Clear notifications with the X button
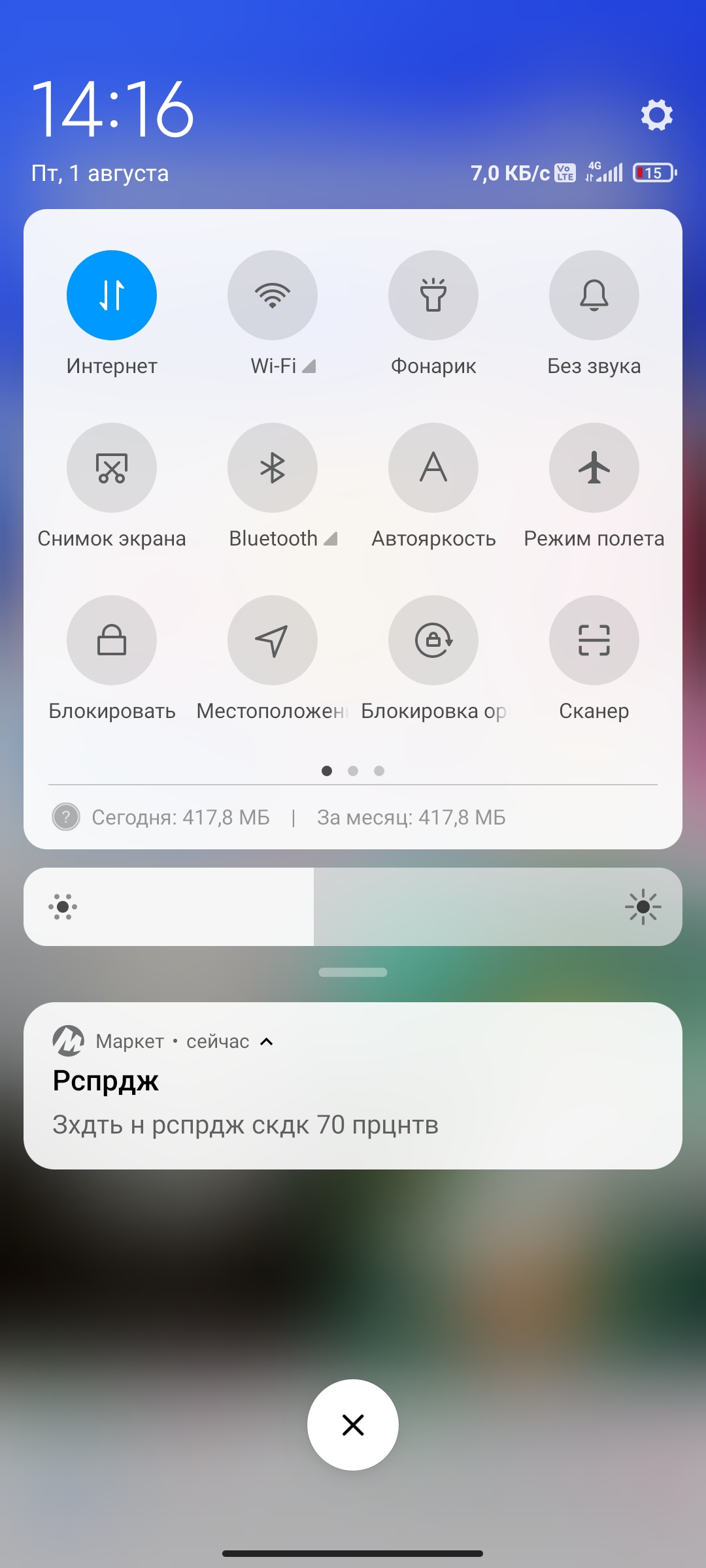 pos(353,1425)
